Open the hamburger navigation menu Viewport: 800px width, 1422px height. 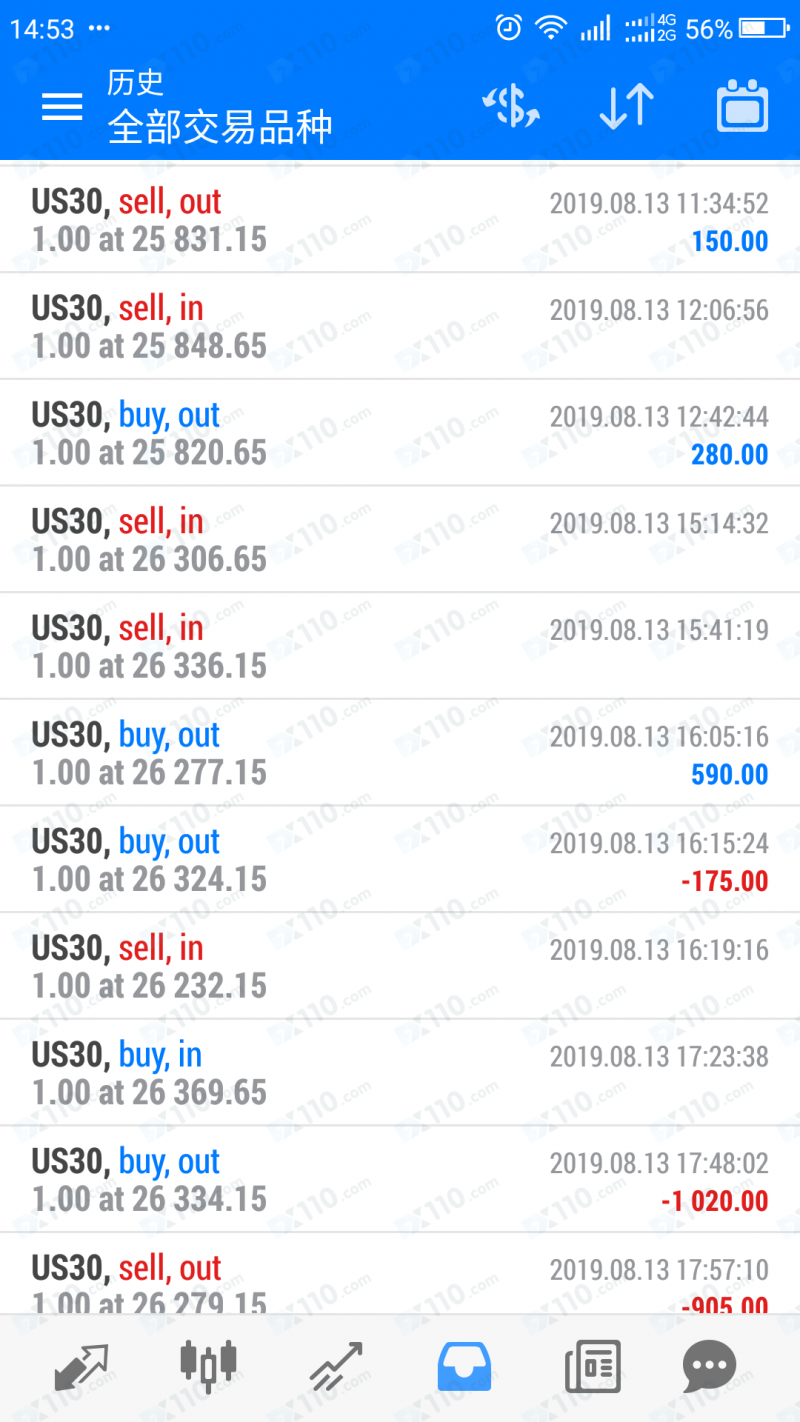click(62, 107)
